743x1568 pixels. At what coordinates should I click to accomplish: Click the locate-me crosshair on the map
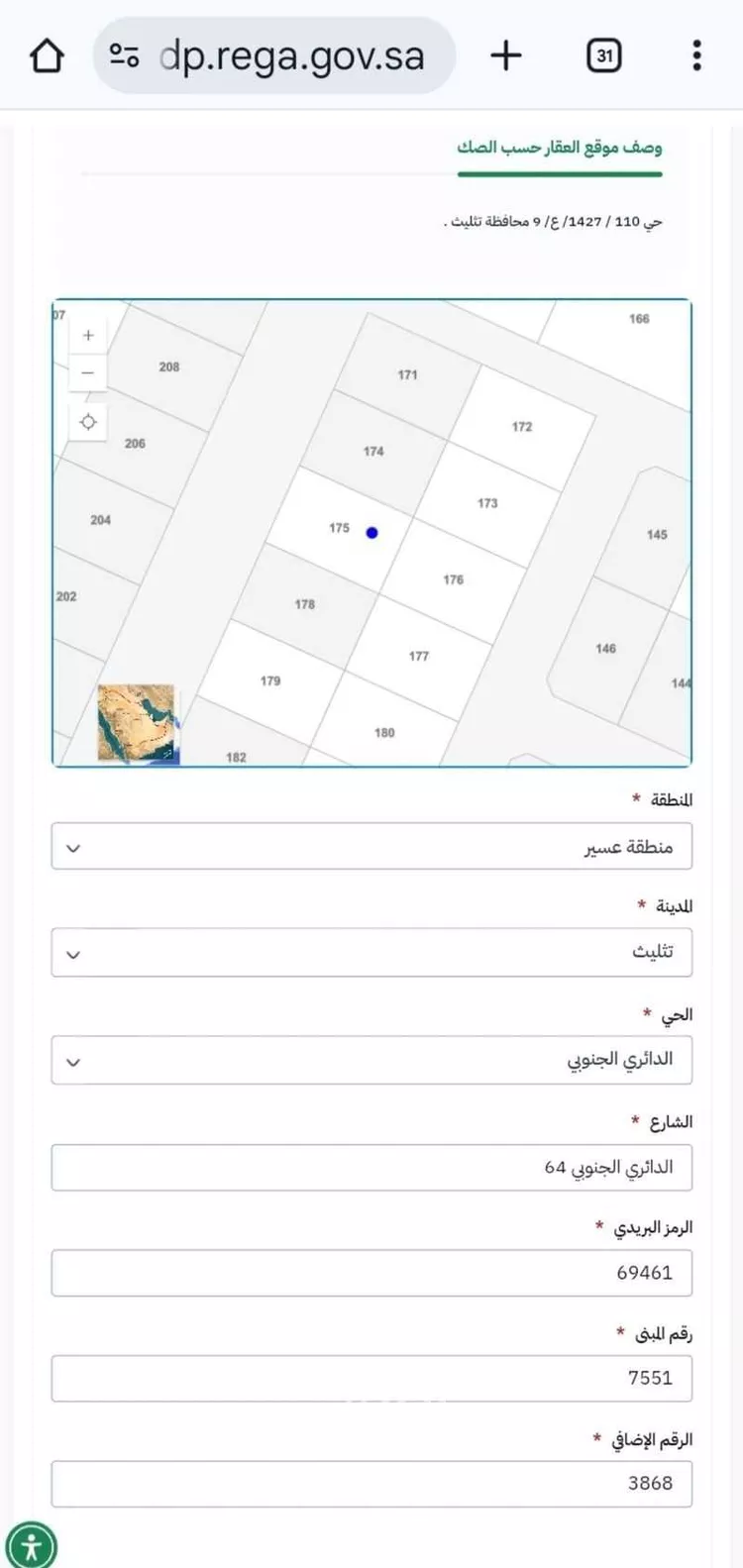(87, 421)
